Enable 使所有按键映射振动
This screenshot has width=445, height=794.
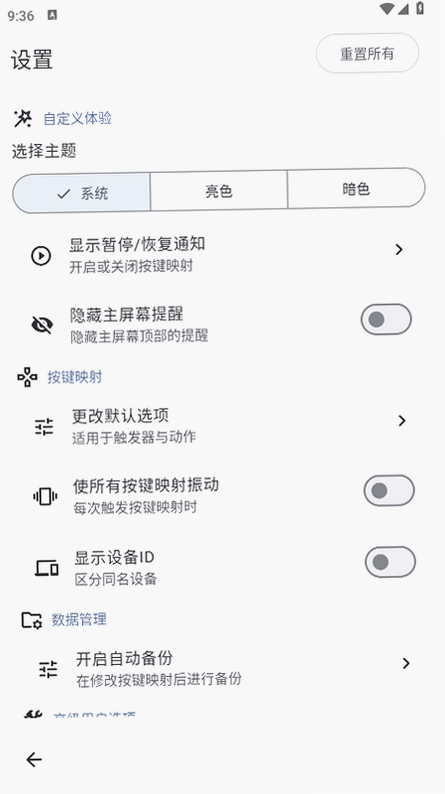[x=389, y=490]
